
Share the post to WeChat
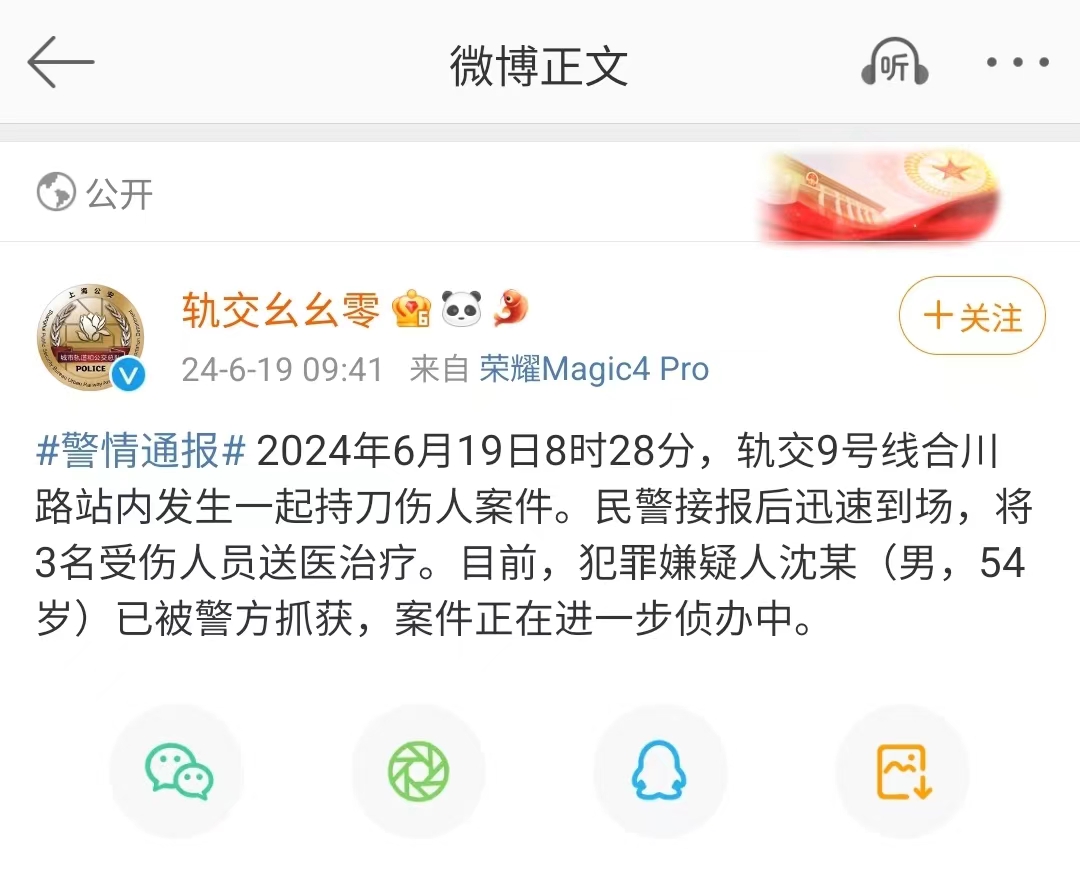(x=178, y=771)
